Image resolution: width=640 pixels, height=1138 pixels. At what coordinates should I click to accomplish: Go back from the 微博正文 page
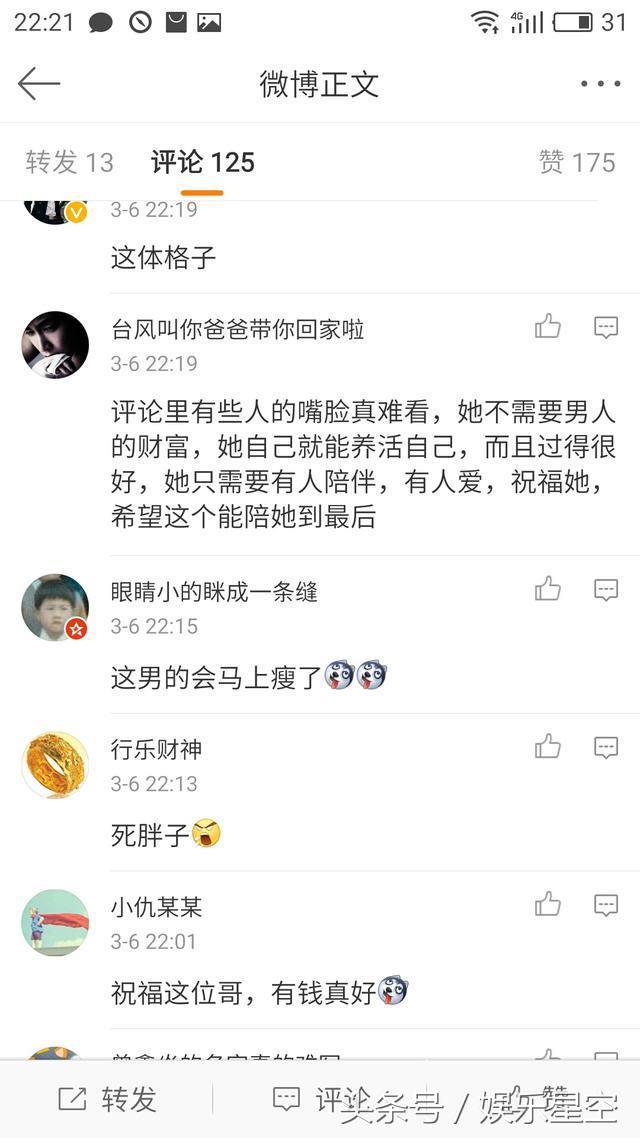(x=39, y=84)
